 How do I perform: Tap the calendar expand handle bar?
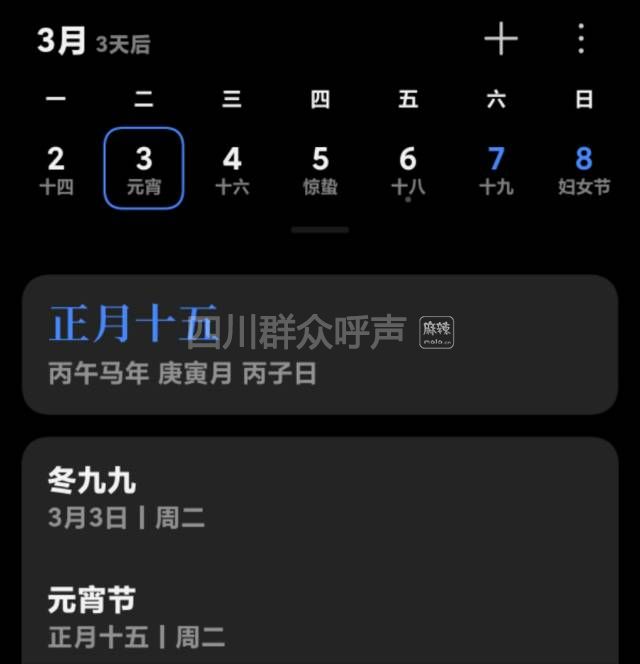pyautogui.click(x=320, y=230)
